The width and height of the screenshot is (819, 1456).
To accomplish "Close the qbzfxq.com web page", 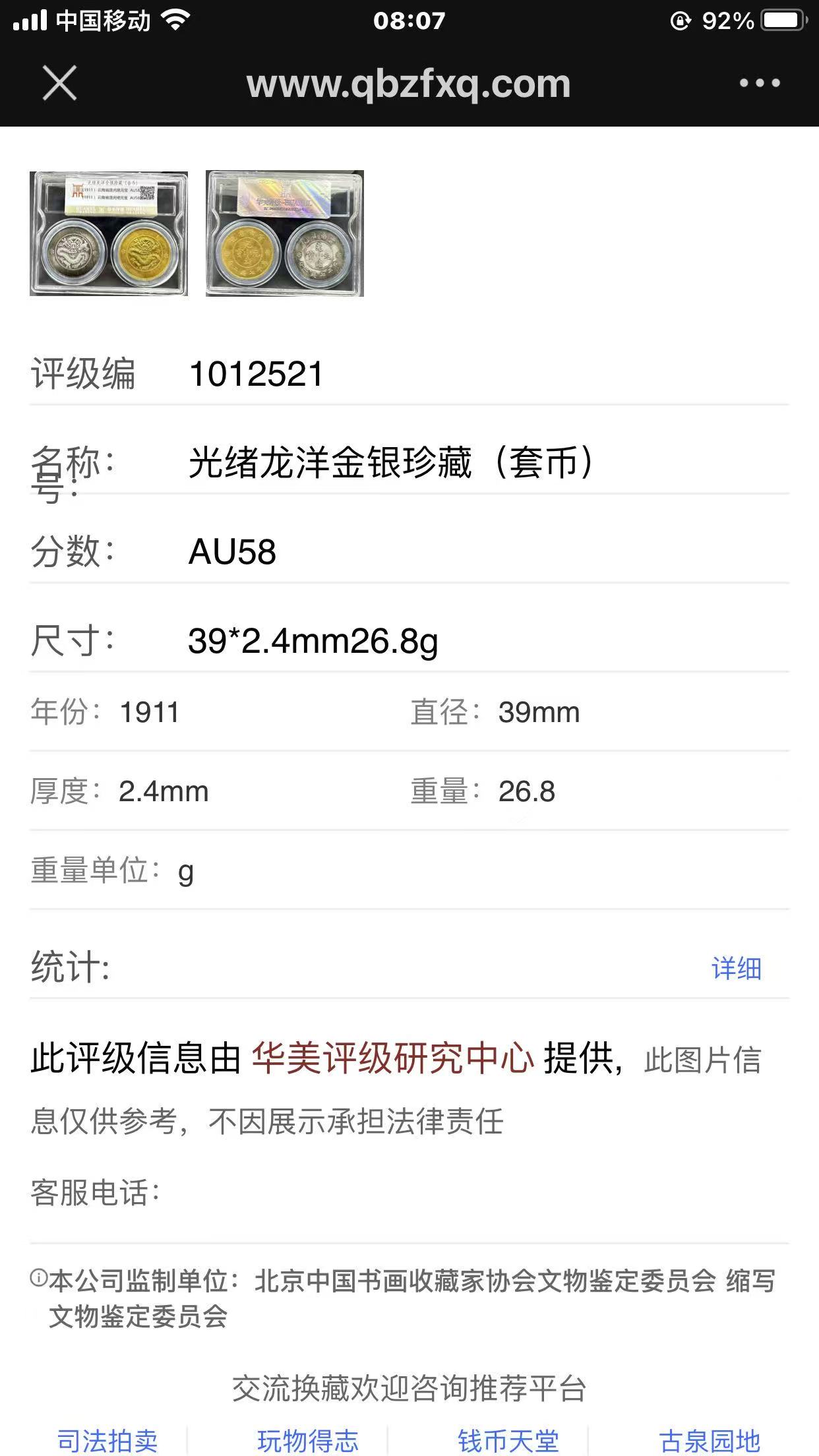I will [x=59, y=83].
